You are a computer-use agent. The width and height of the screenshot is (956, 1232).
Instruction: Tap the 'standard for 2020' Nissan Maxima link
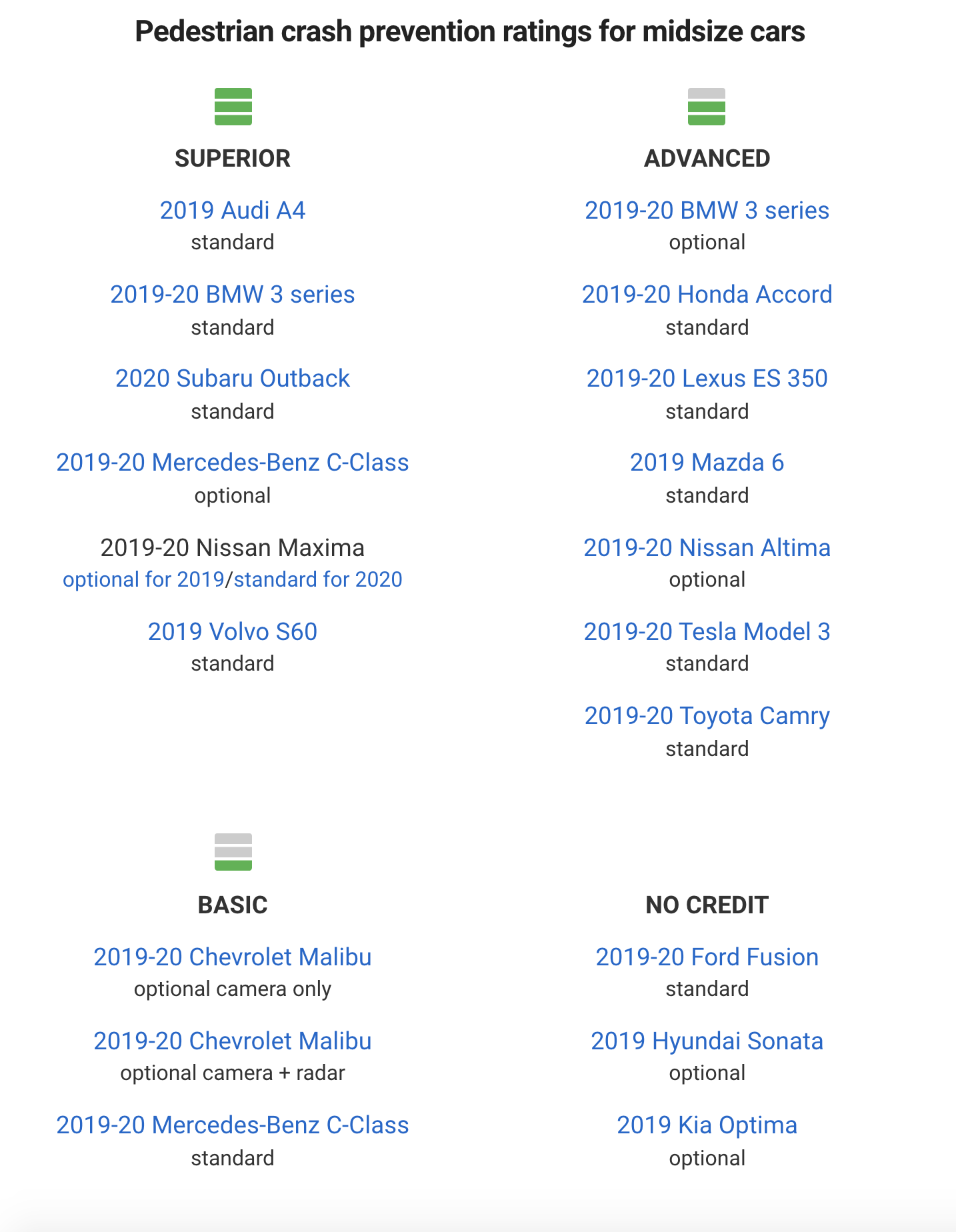pyautogui.click(x=318, y=580)
